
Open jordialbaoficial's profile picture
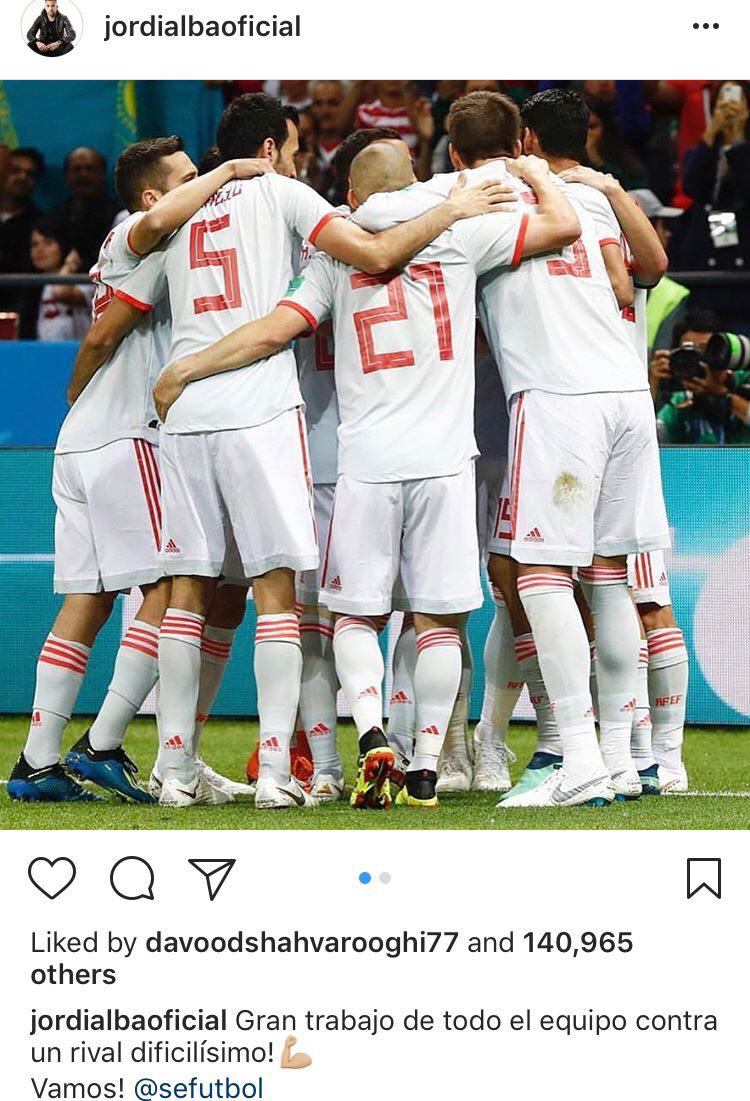(50, 28)
